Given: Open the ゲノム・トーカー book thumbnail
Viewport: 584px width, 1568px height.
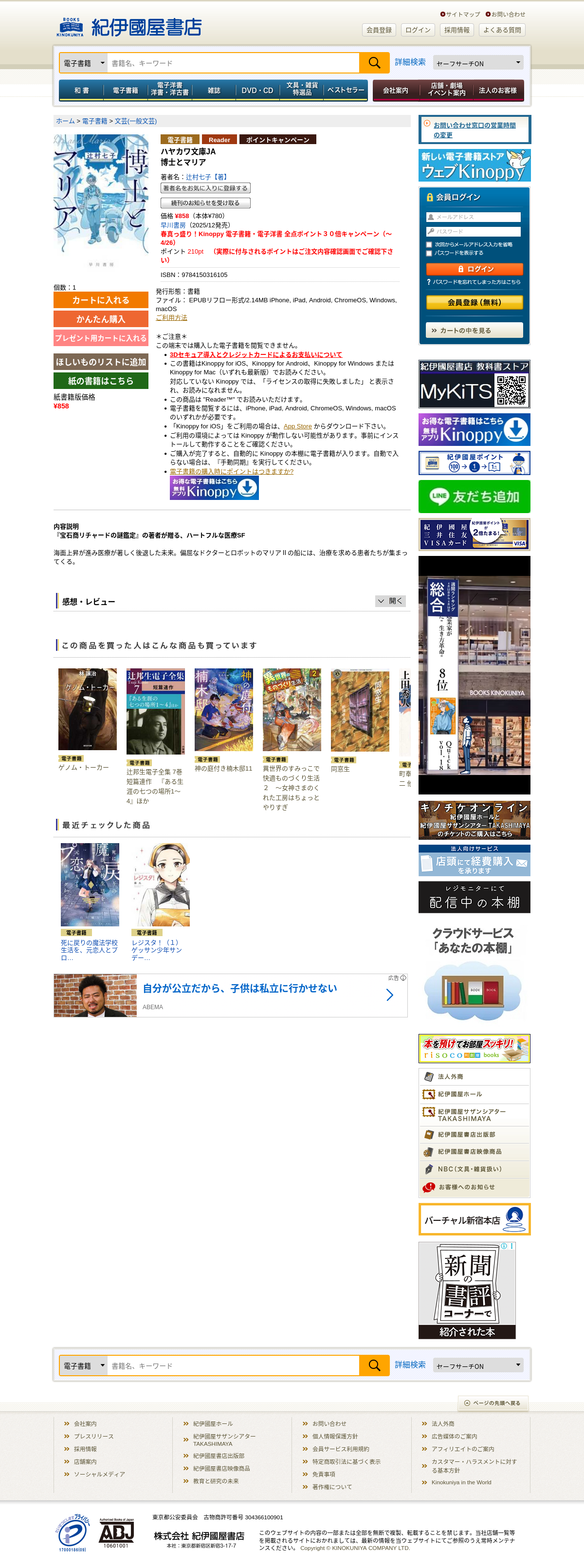Looking at the screenshot, I should 88,708.
